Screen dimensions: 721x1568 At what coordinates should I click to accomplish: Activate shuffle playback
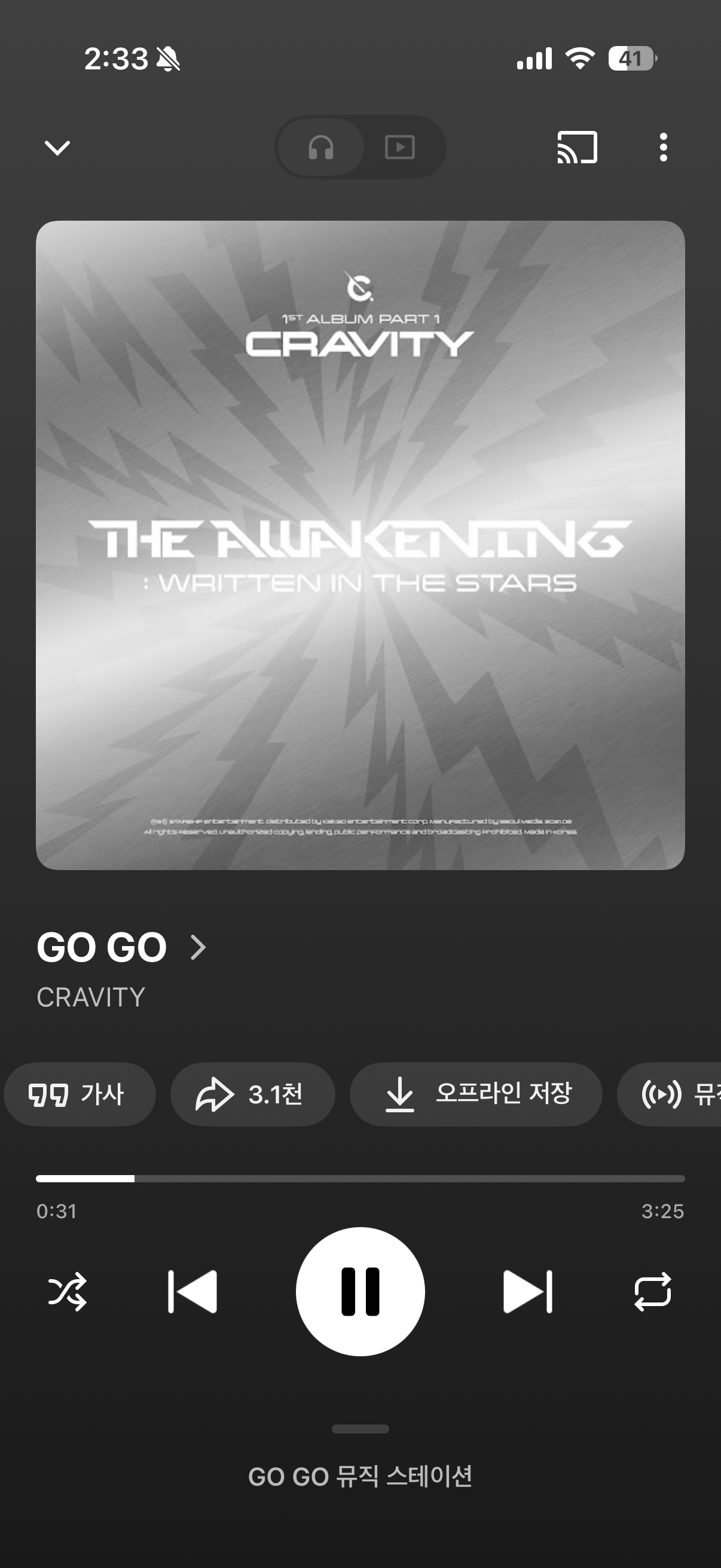point(68,1293)
